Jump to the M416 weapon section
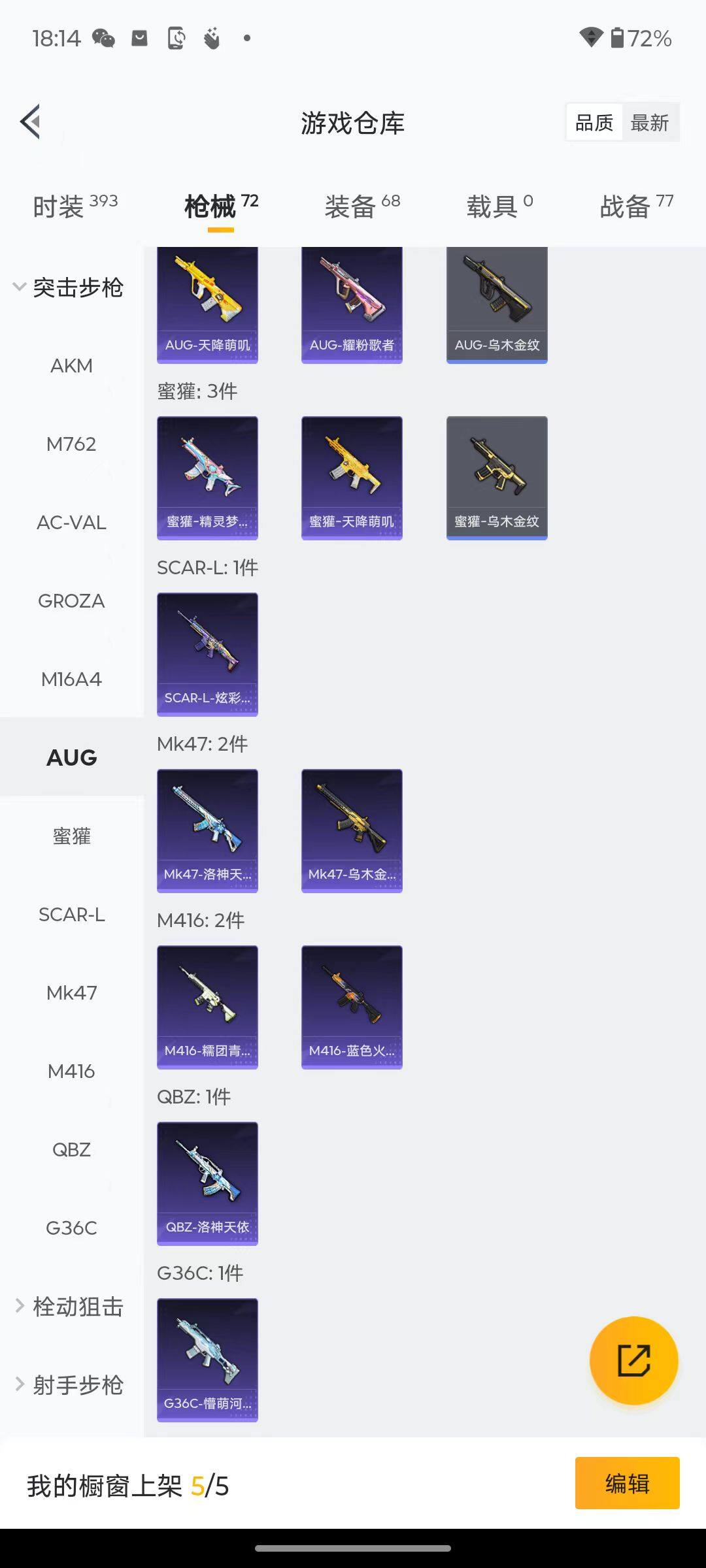This screenshot has height=1568, width=706. (x=71, y=1071)
